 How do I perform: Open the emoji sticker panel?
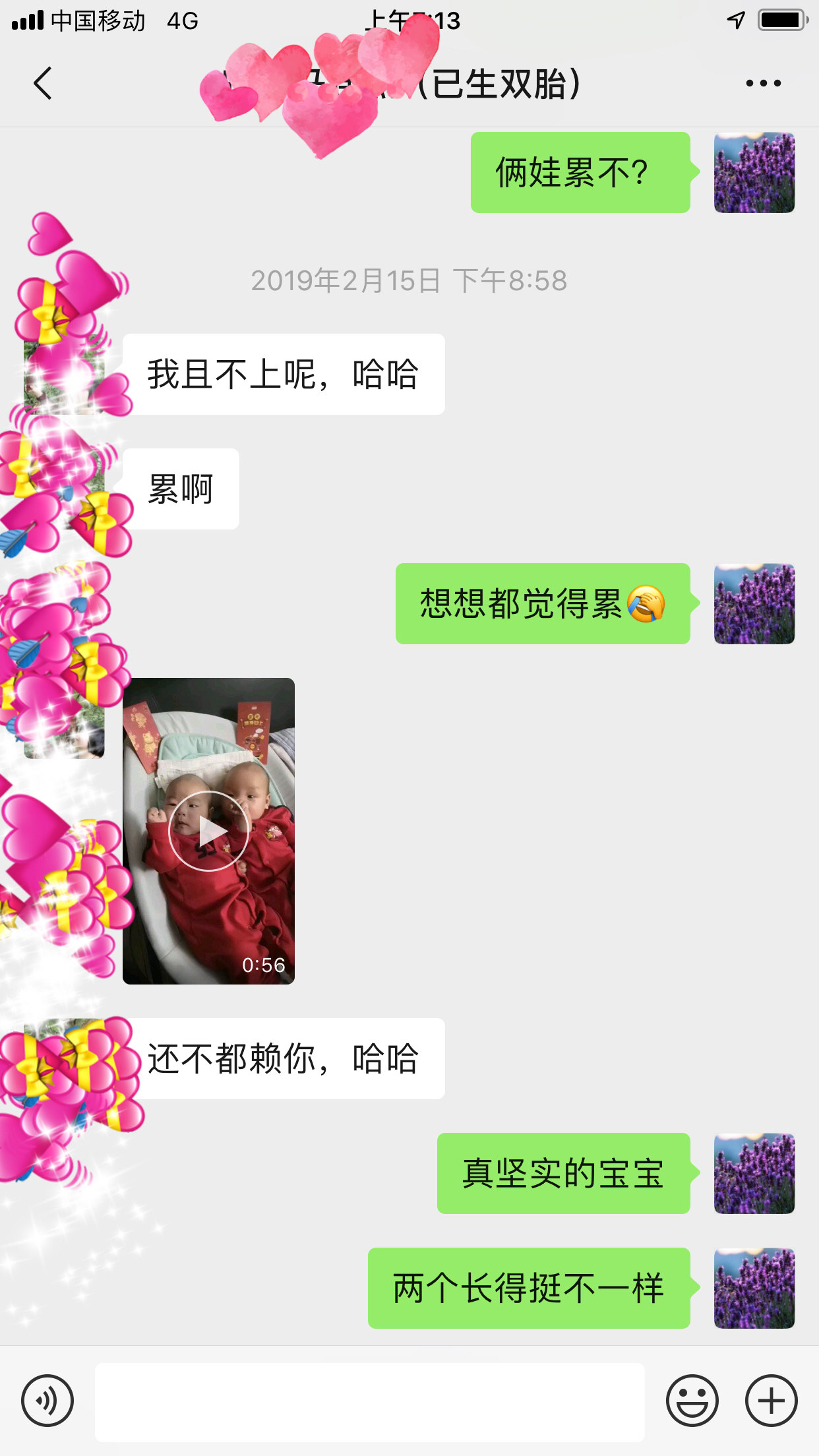(692, 1400)
